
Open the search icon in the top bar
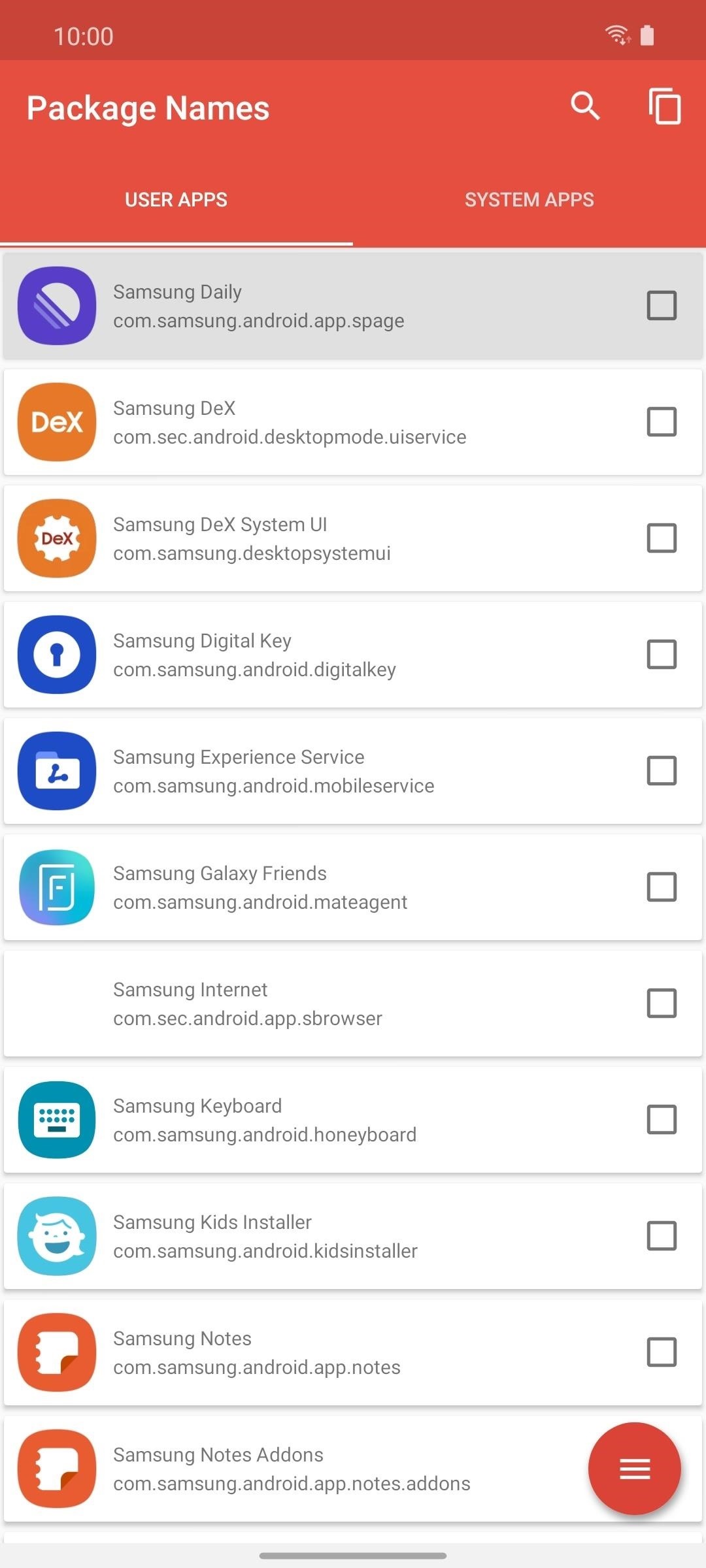click(x=584, y=106)
